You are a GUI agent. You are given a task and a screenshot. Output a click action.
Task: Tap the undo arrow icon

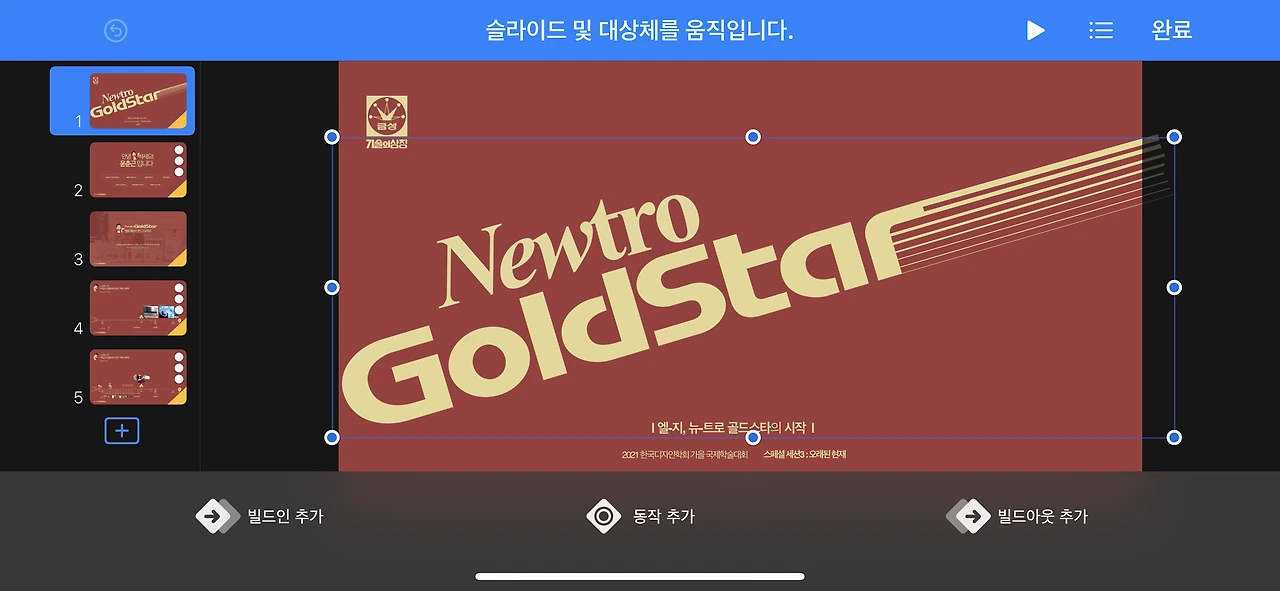[x=116, y=31]
